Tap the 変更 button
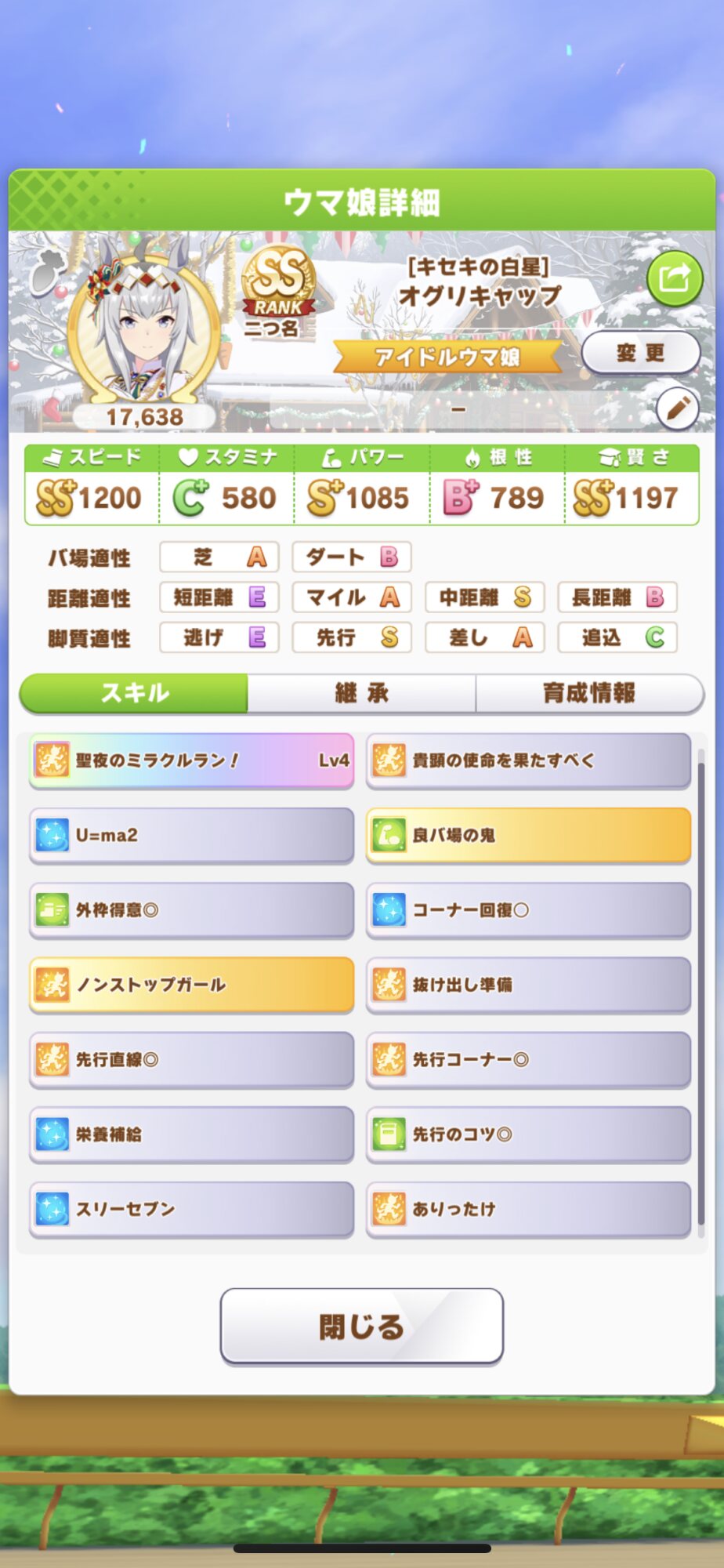 [x=640, y=353]
